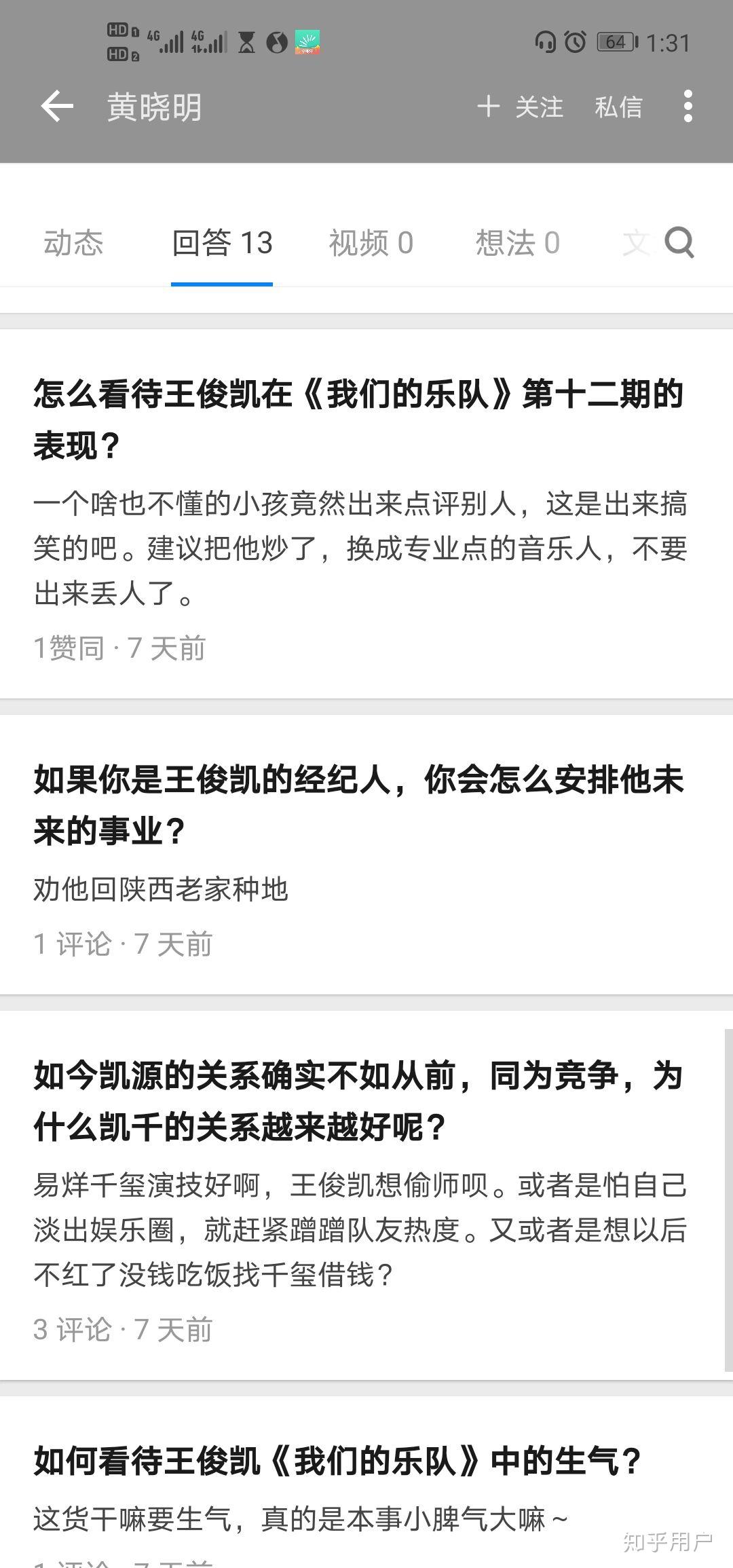Tap 1赞同 under the first answer
The height and width of the screenshot is (1568, 733).
tap(68, 648)
